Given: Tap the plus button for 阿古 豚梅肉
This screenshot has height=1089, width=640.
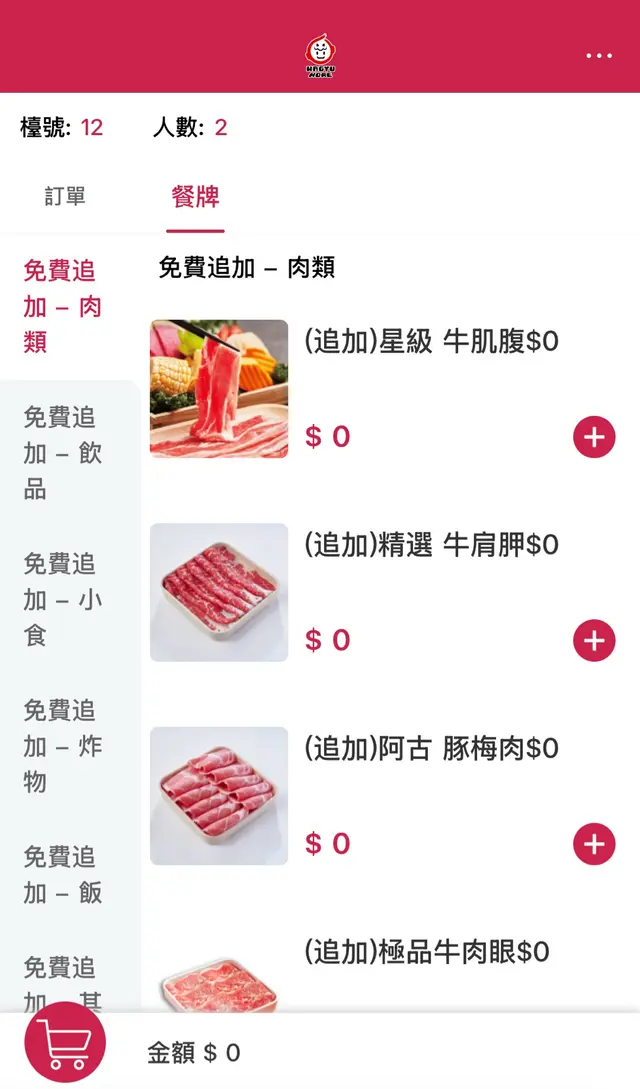Looking at the screenshot, I should point(594,844).
